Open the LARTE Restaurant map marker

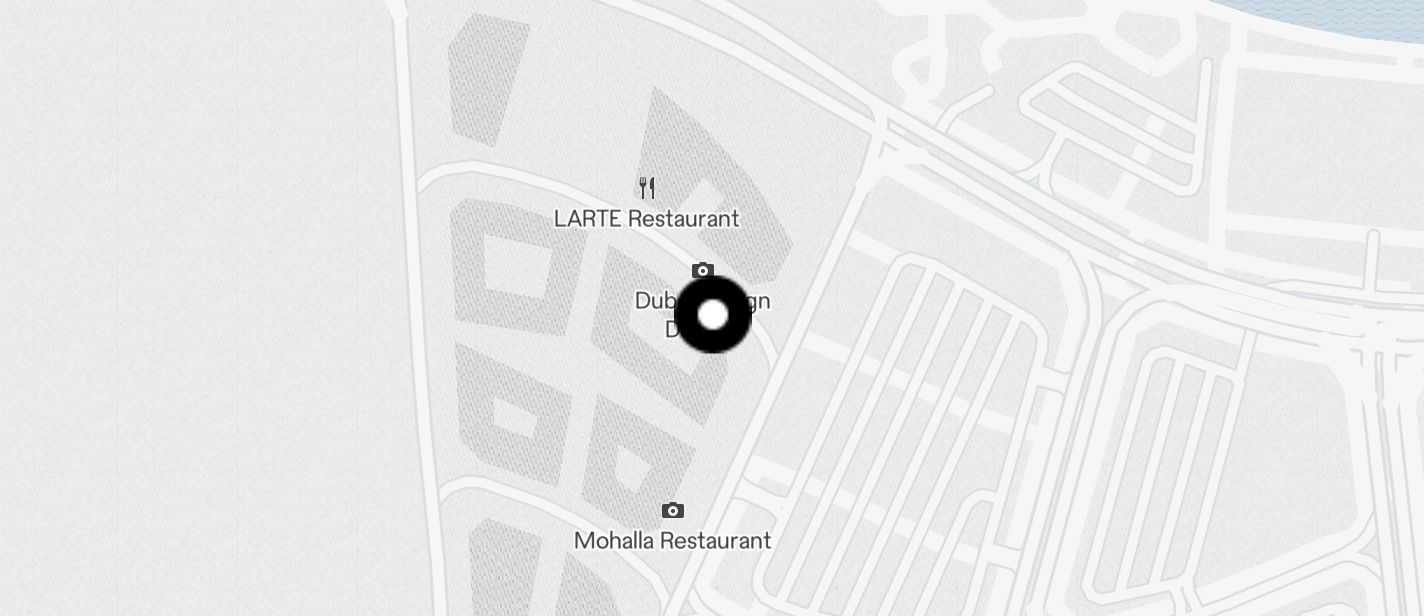point(647,188)
